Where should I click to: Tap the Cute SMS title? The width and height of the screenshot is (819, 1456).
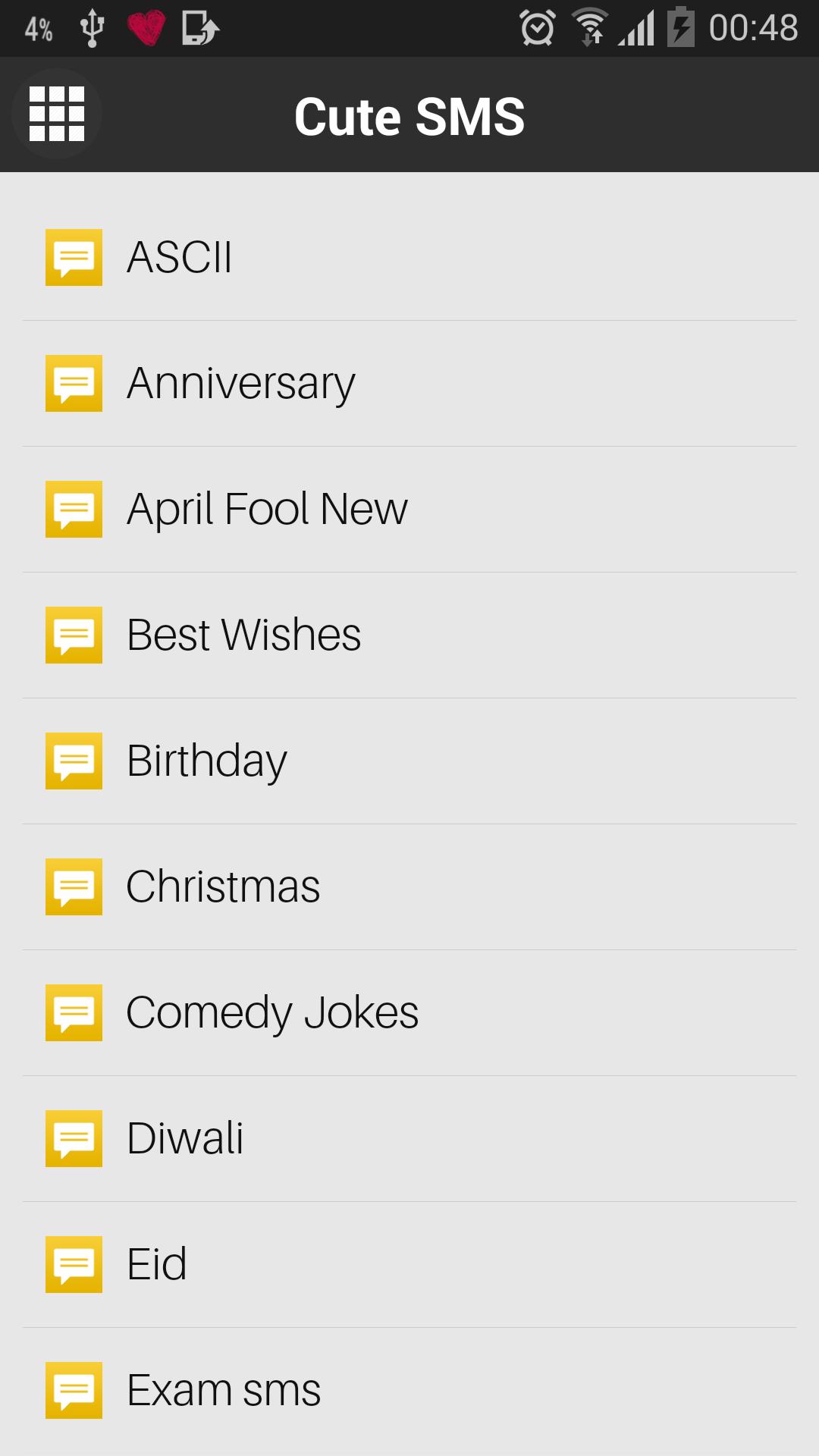(x=409, y=115)
